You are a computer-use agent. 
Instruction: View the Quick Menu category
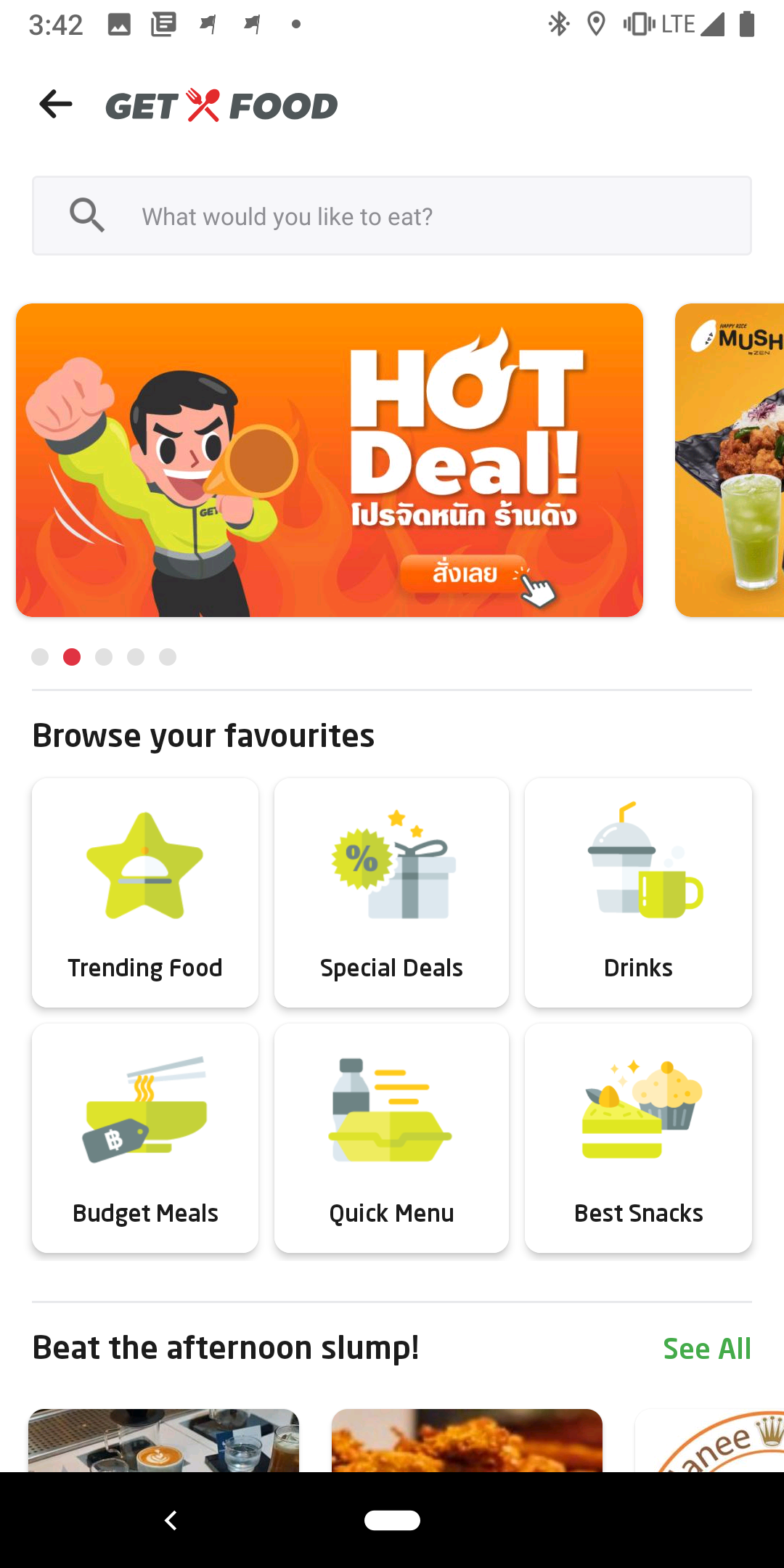391,1138
